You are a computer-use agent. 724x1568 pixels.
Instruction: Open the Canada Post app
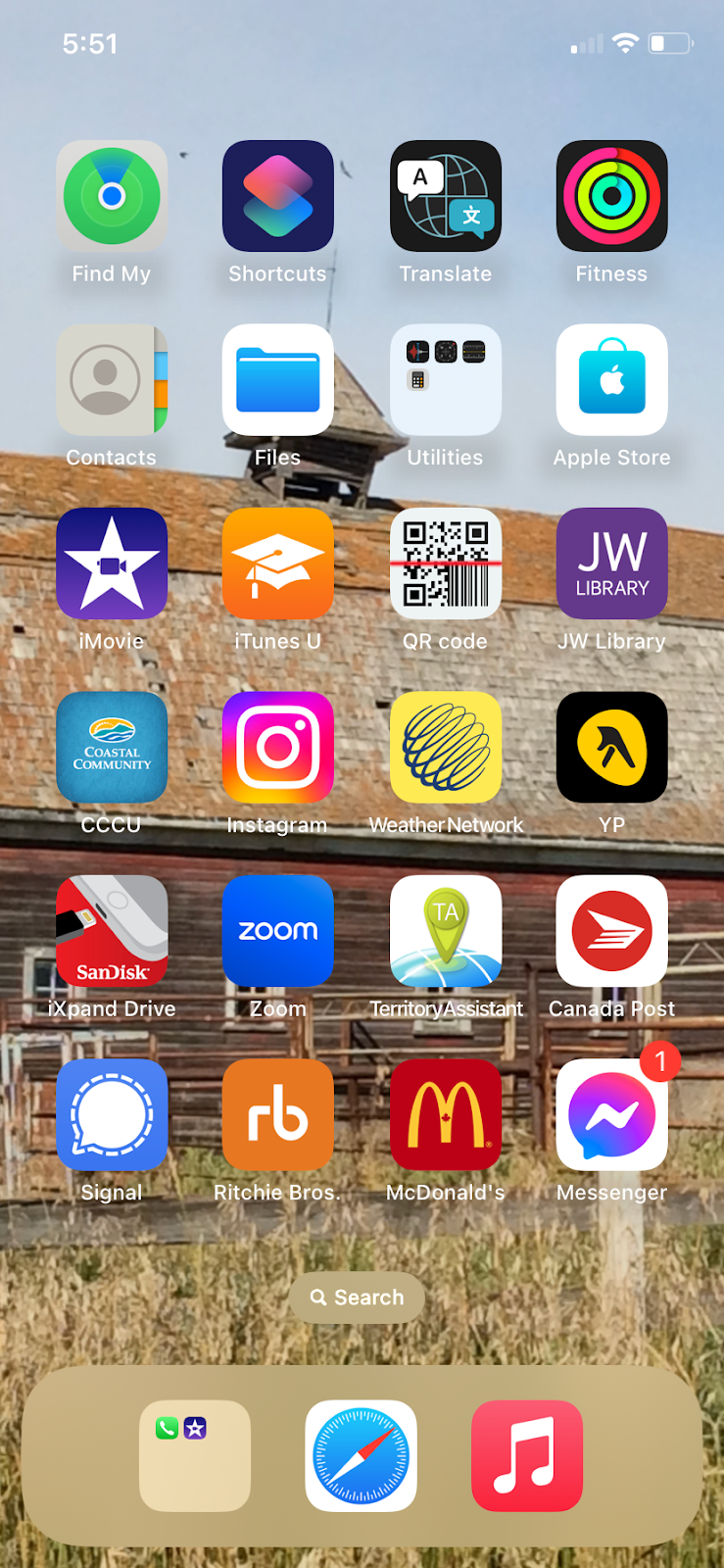tap(612, 931)
